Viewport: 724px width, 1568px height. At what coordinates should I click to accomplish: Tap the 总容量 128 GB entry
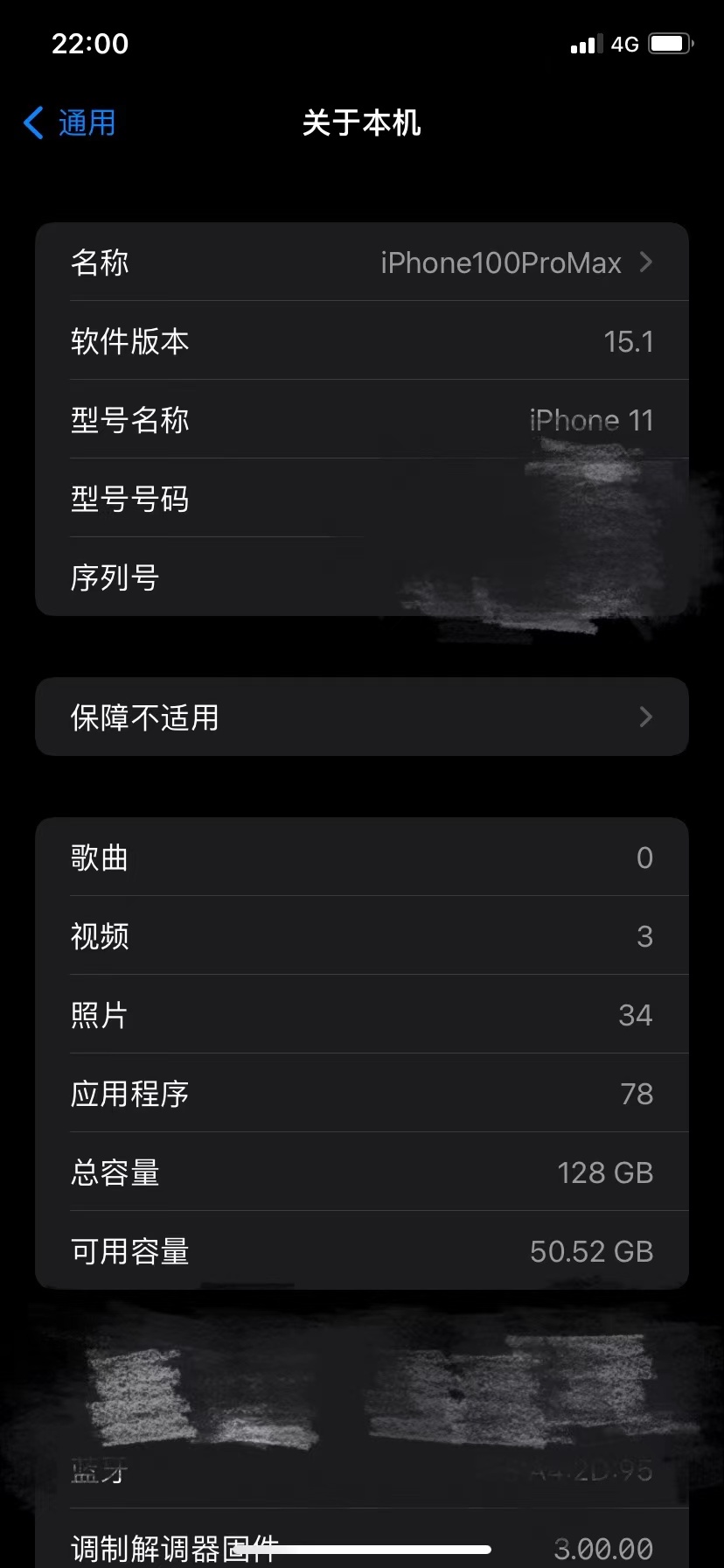(x=362, y=1172)
